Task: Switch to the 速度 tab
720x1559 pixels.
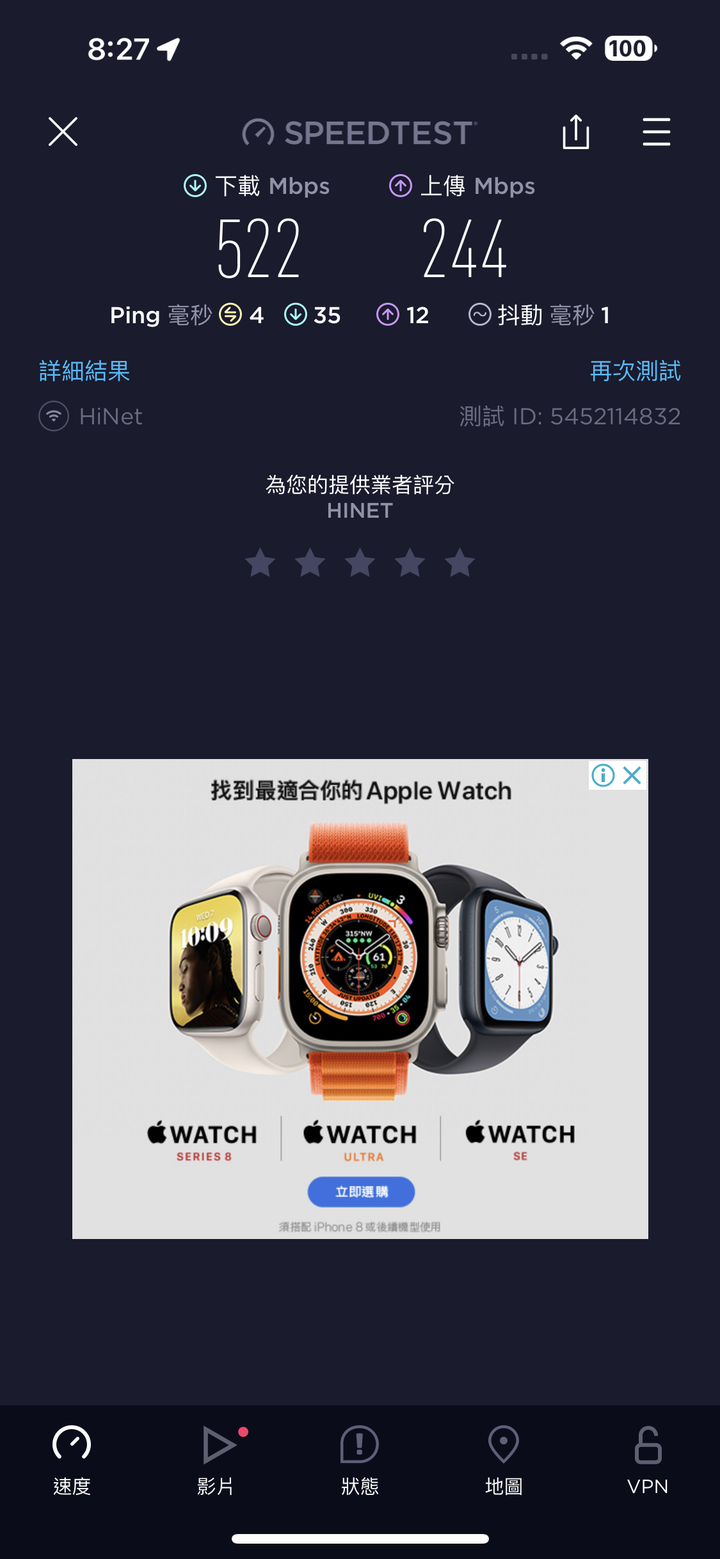Action: [x=72, y=1460]
